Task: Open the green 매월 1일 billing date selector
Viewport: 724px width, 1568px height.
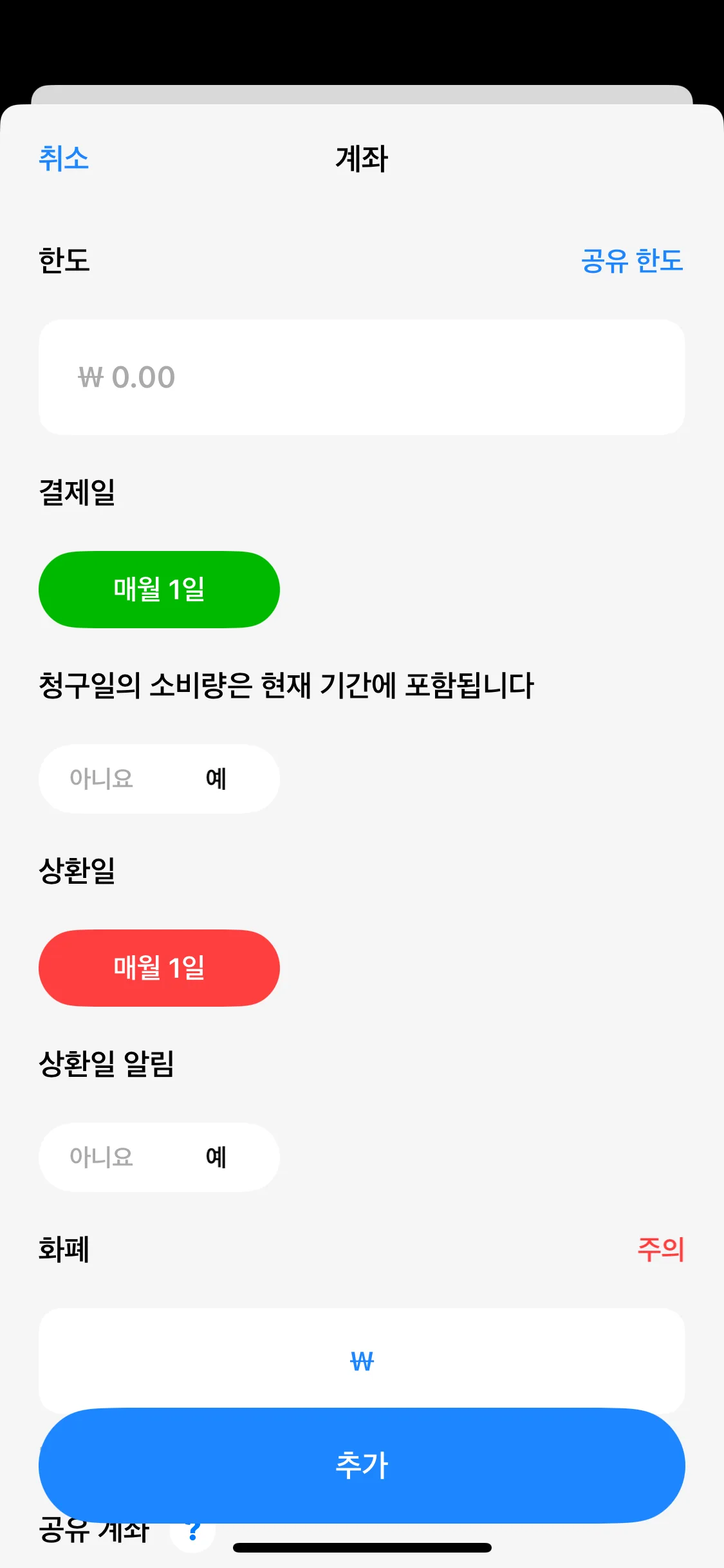Action: (159, 589)
